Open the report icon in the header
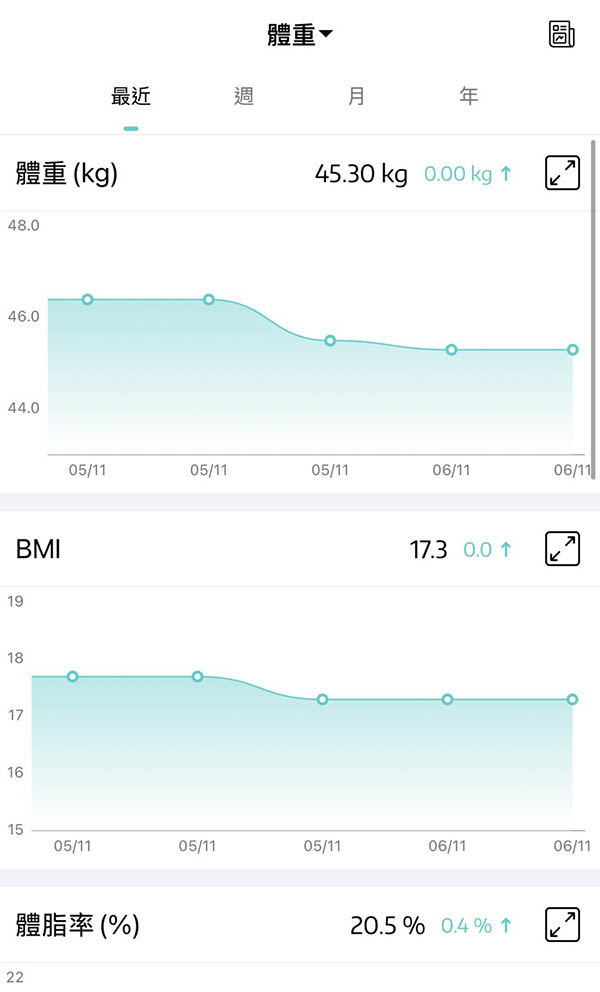600x992 pixels. pyautogui.click(x=562, y=34)
